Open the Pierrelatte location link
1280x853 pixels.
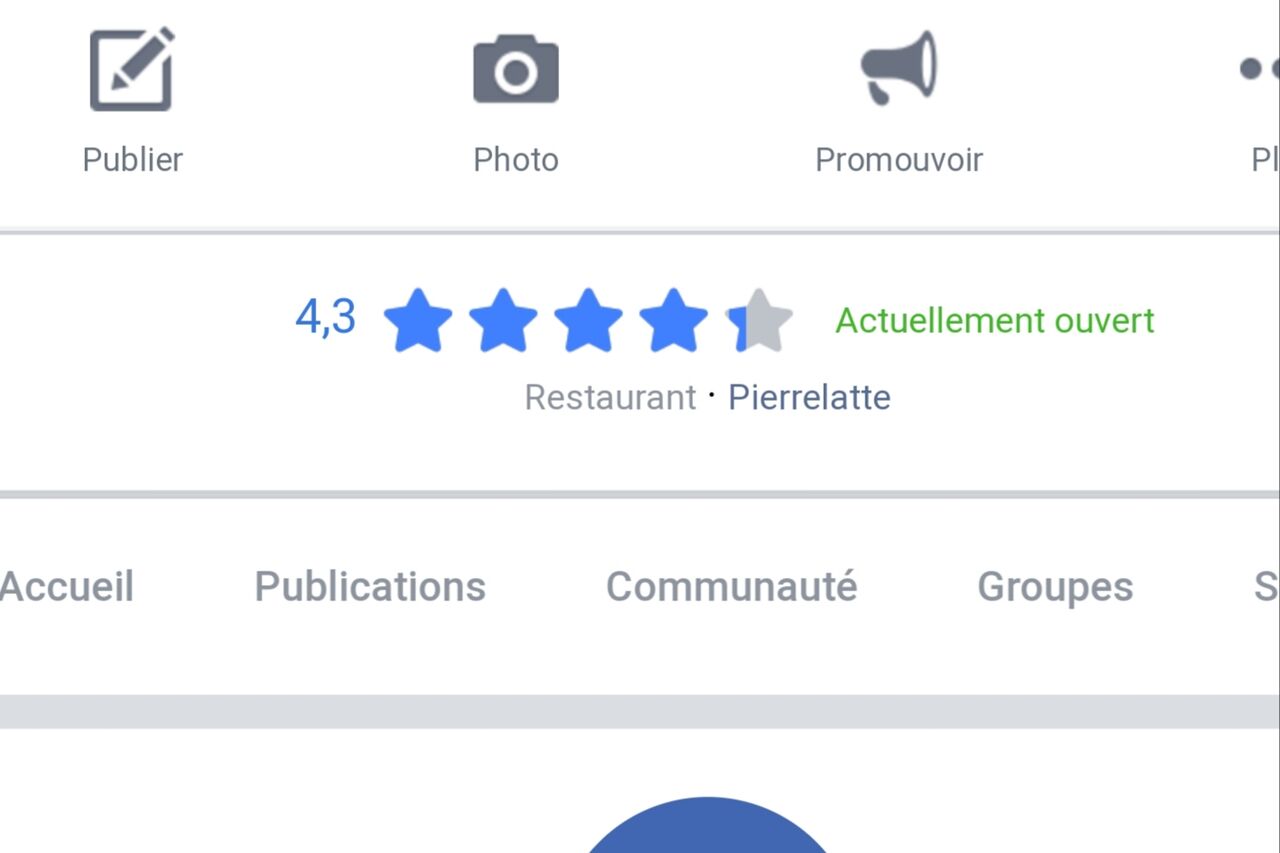[x=809, y=397]
